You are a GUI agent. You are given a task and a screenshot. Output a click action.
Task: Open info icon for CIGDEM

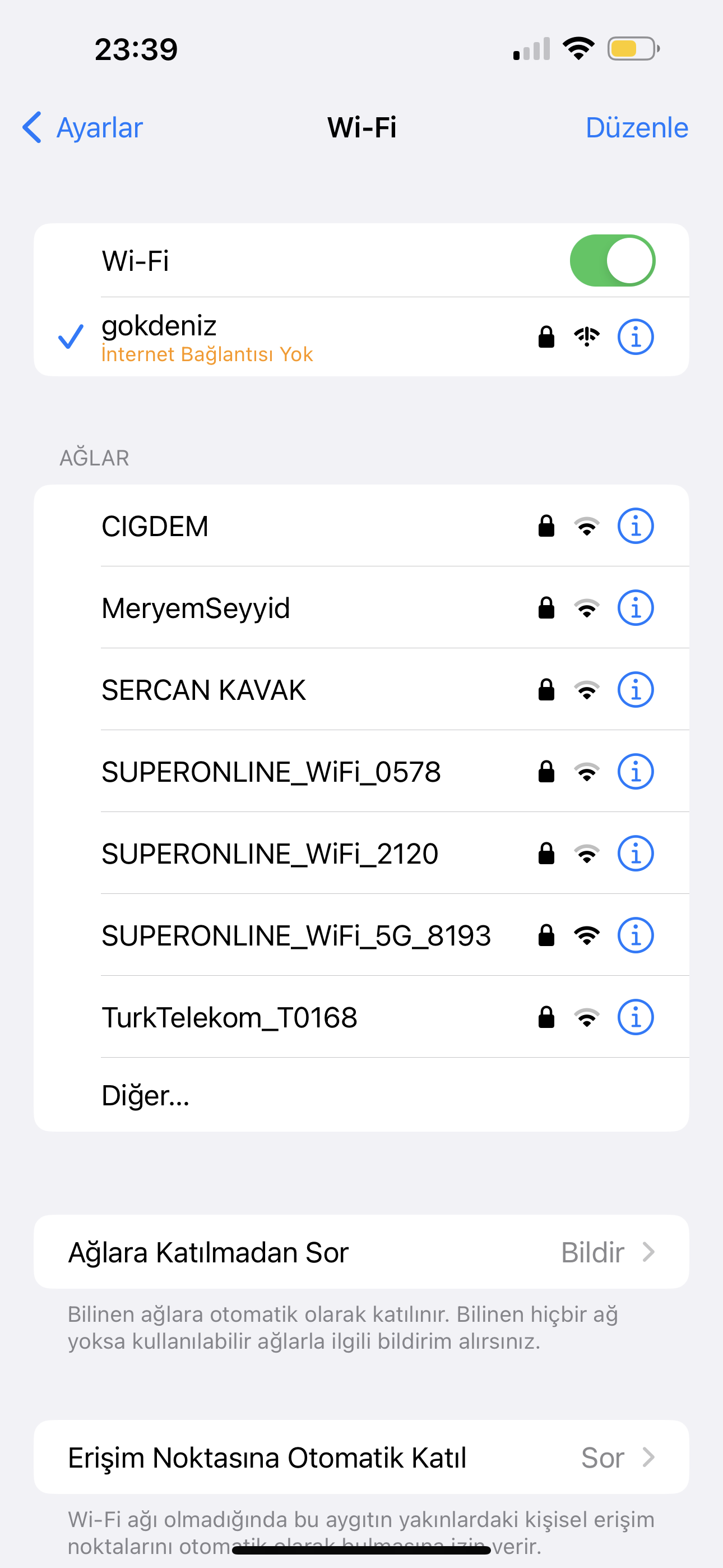(x=636, y=526)
